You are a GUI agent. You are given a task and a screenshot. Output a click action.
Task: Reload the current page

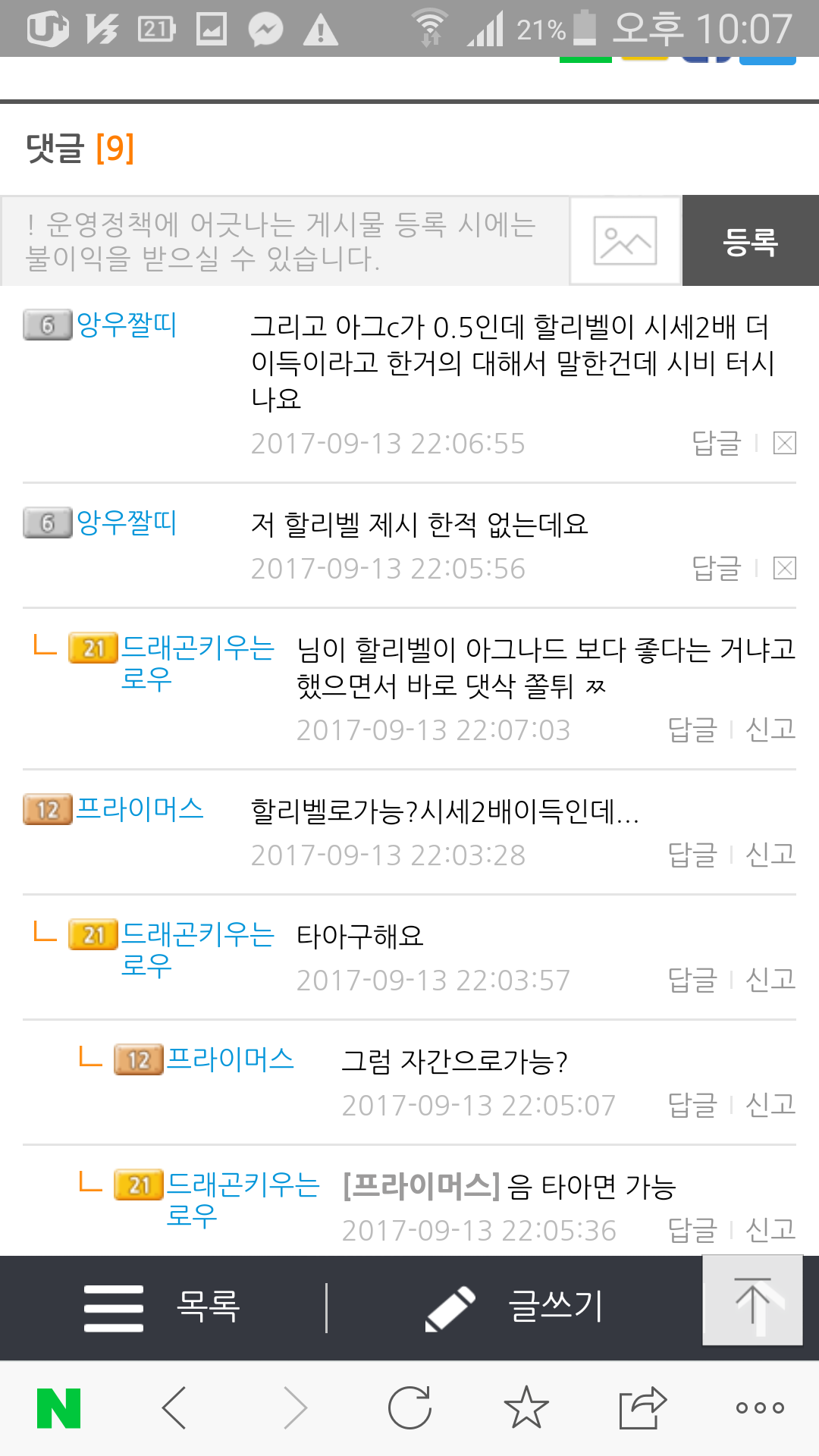[409, 1408]
